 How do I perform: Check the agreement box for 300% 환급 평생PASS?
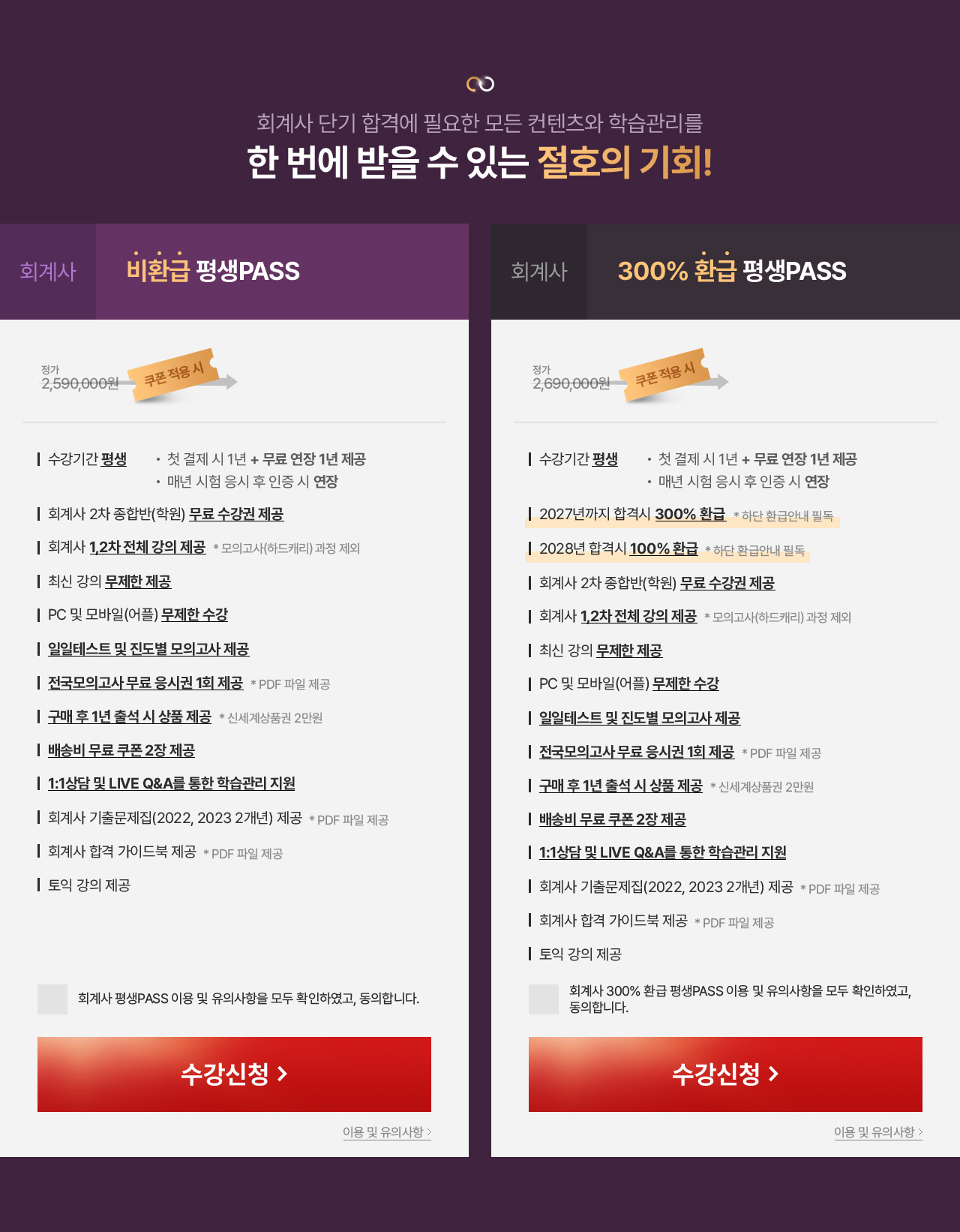[544, 999]
